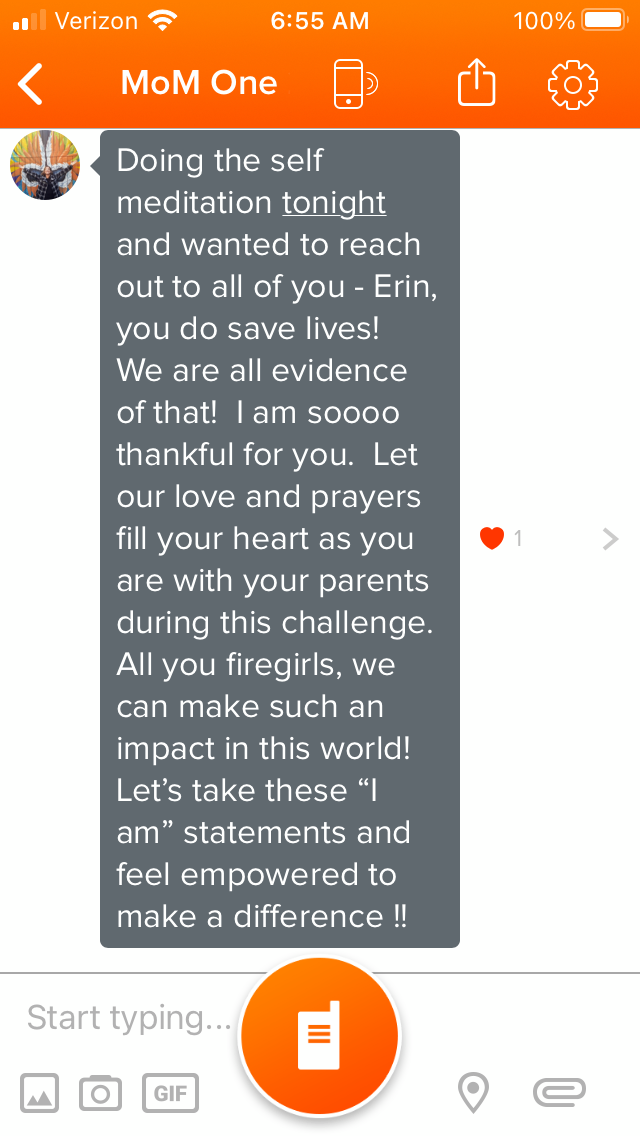Tap the orange walkie-talkie record button
Screen dimensions: 640x1136
pyautogui.click(x=319, y=1035)
